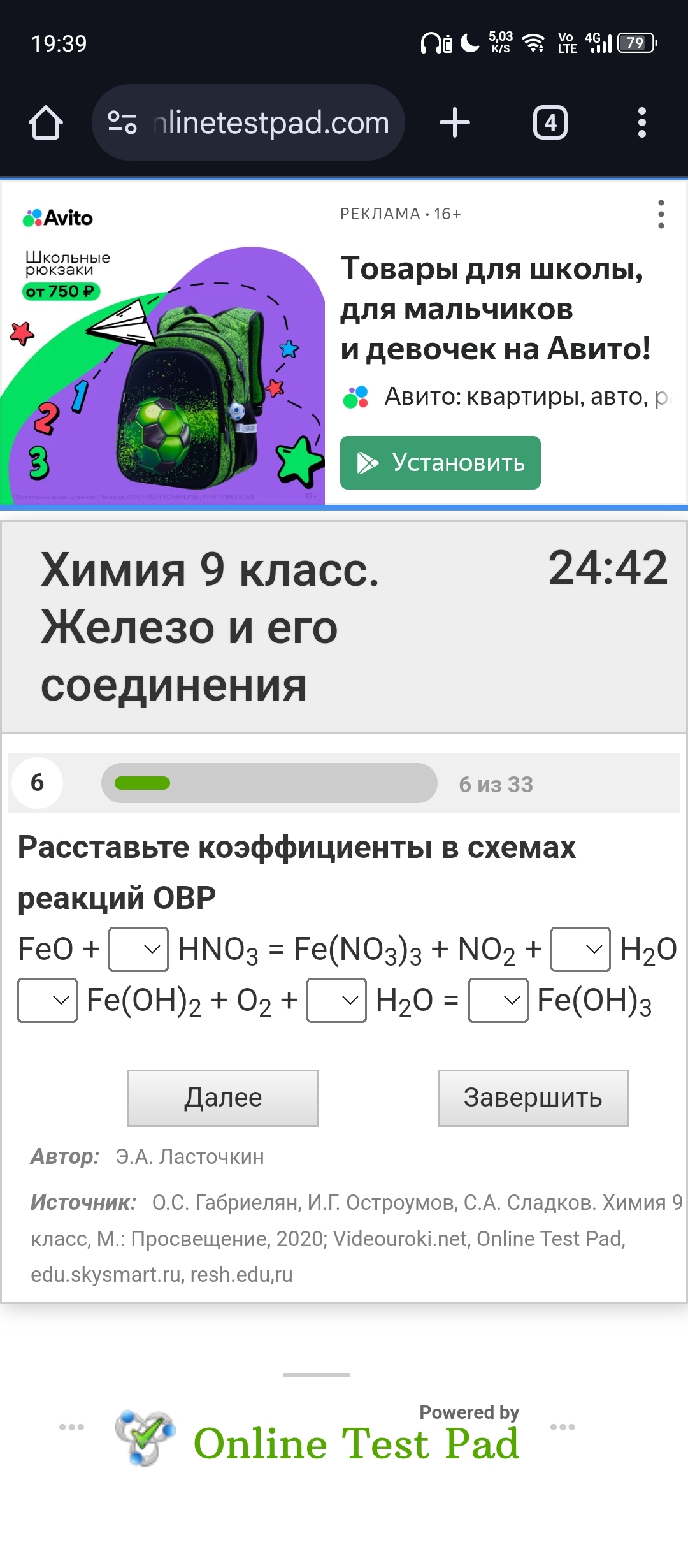Finish the test with Завершить
Viewport: 688px width, 1568px height.
point(533,1098)
